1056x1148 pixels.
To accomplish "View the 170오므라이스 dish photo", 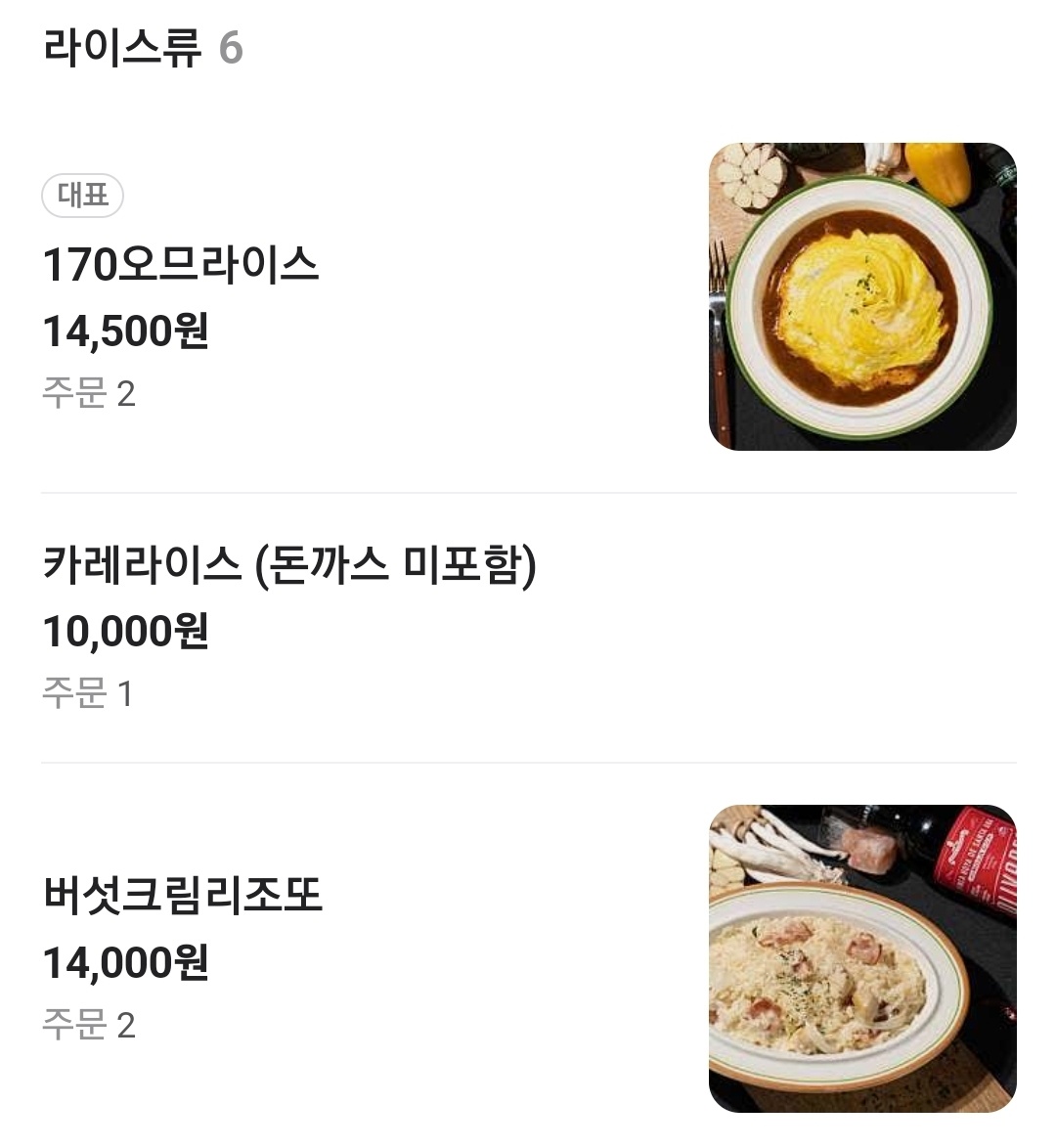I will point(861,297).
